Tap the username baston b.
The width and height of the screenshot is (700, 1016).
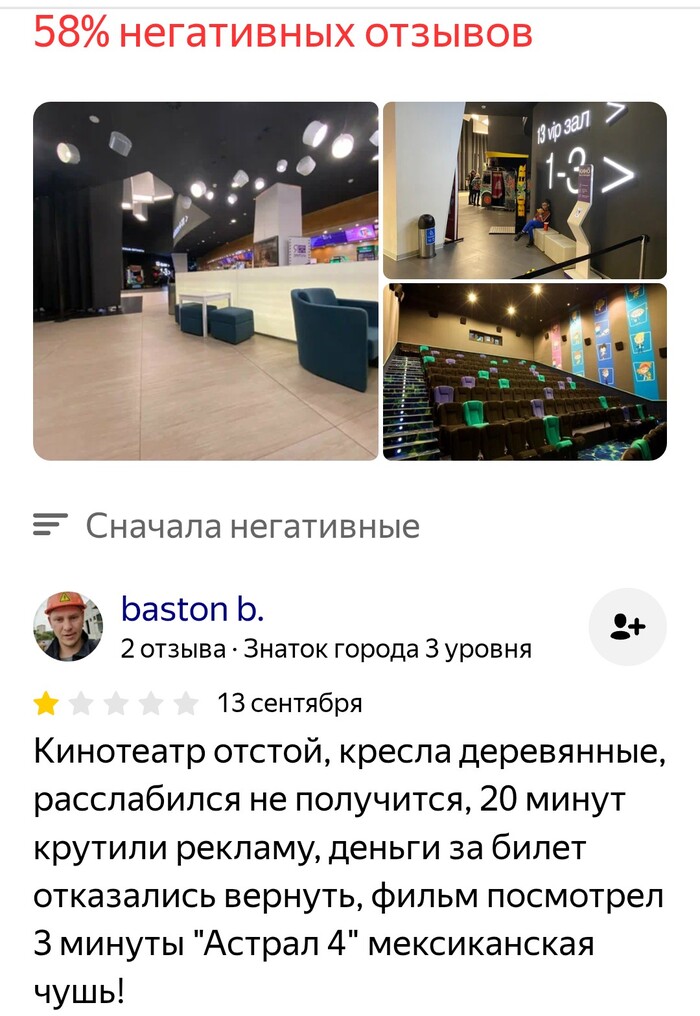point(192,609)
